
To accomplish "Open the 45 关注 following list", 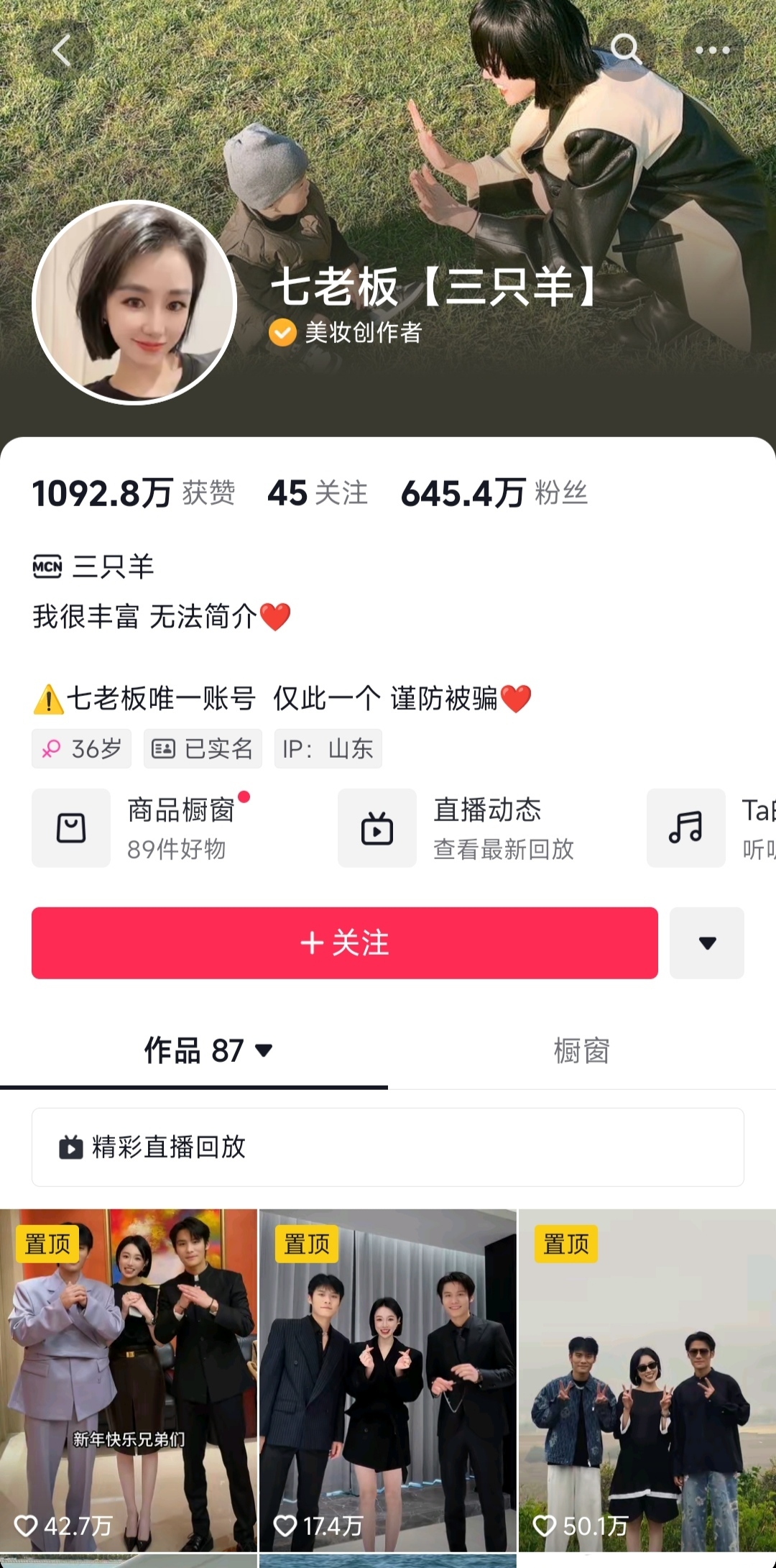I will 317,493.
